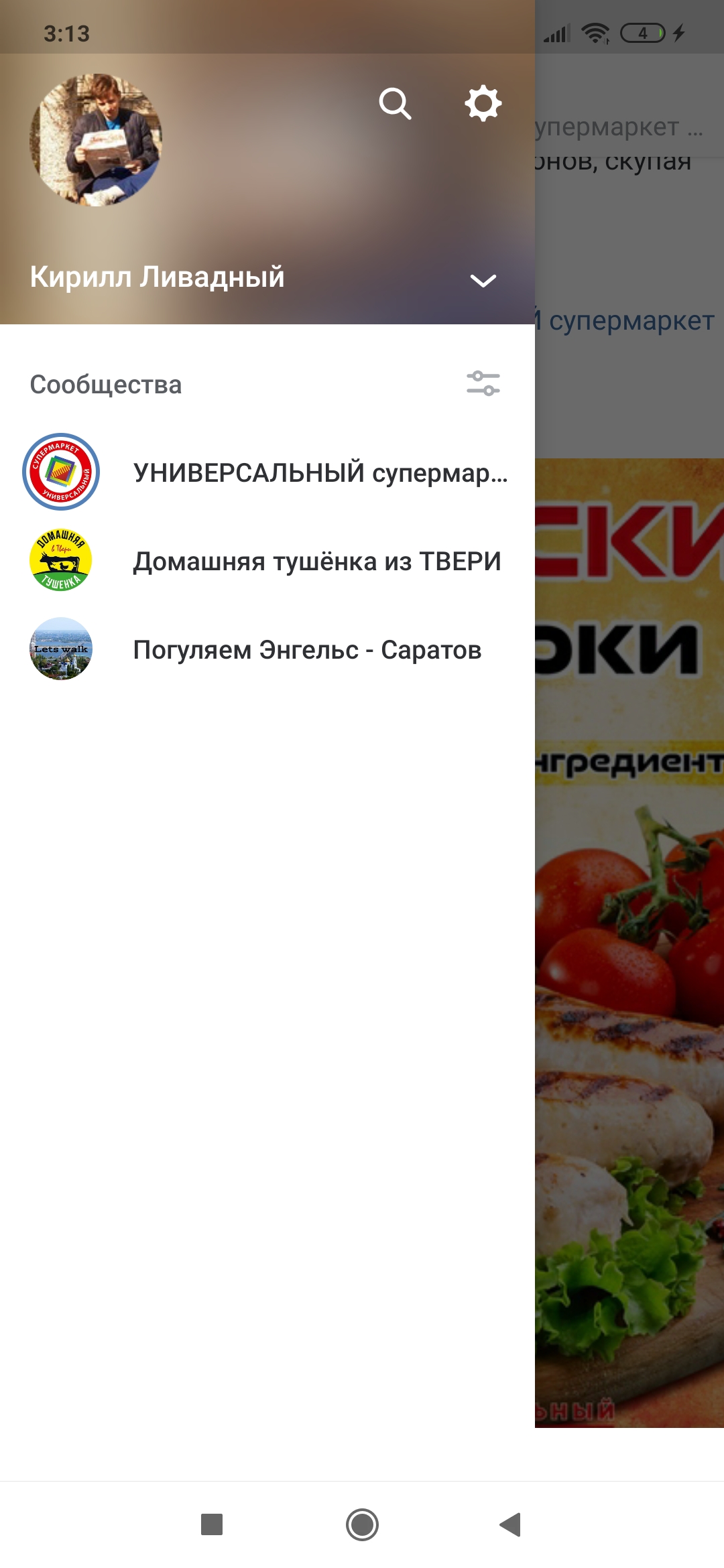This screenshot has width=724, height=1568.
Task: Open communities list settings sliders icon
Action: 483,384
